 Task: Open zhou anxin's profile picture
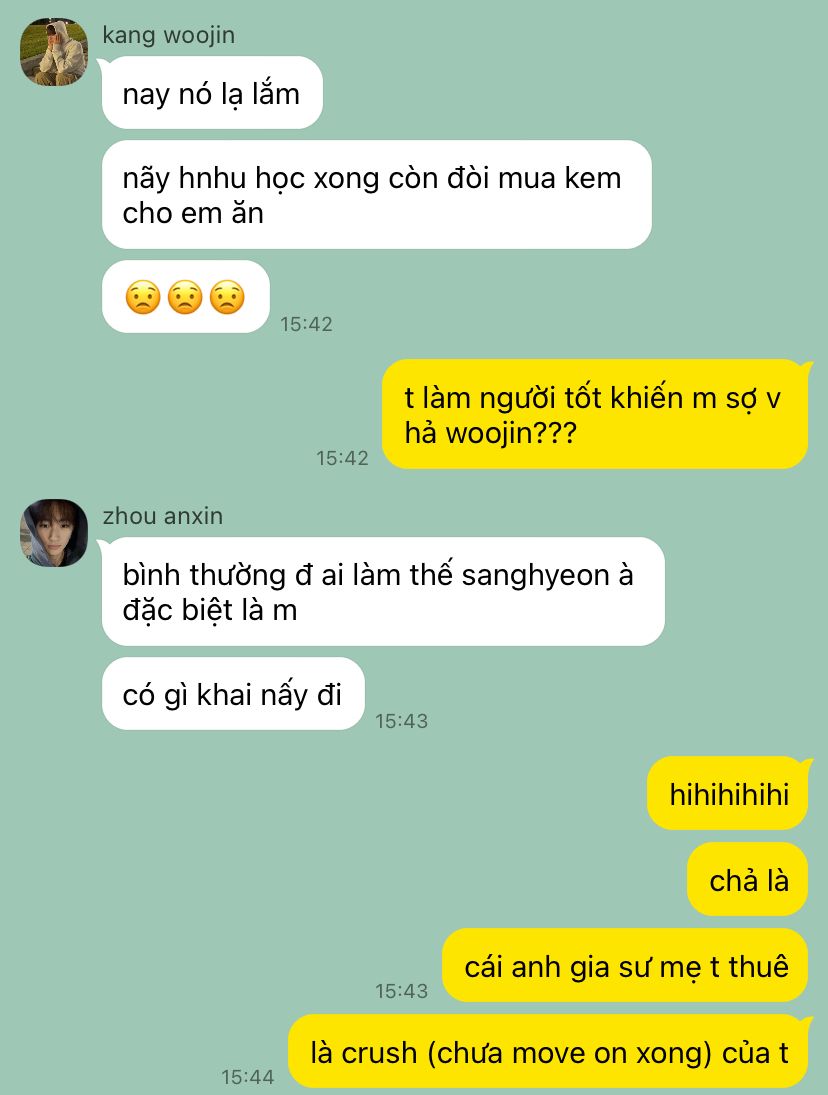point(54,533)
